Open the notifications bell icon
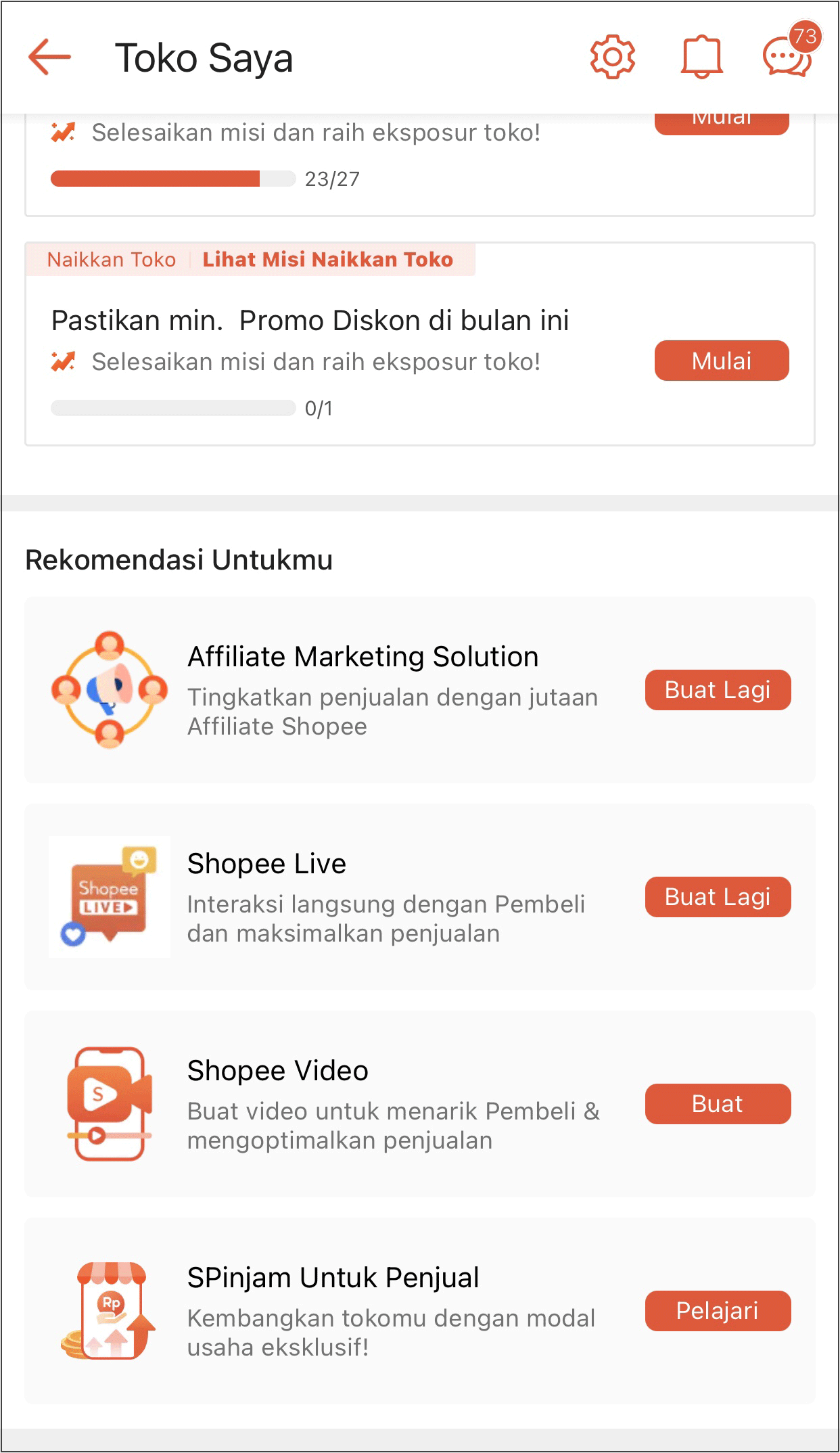840x1453 pixels. click(701, 59)
